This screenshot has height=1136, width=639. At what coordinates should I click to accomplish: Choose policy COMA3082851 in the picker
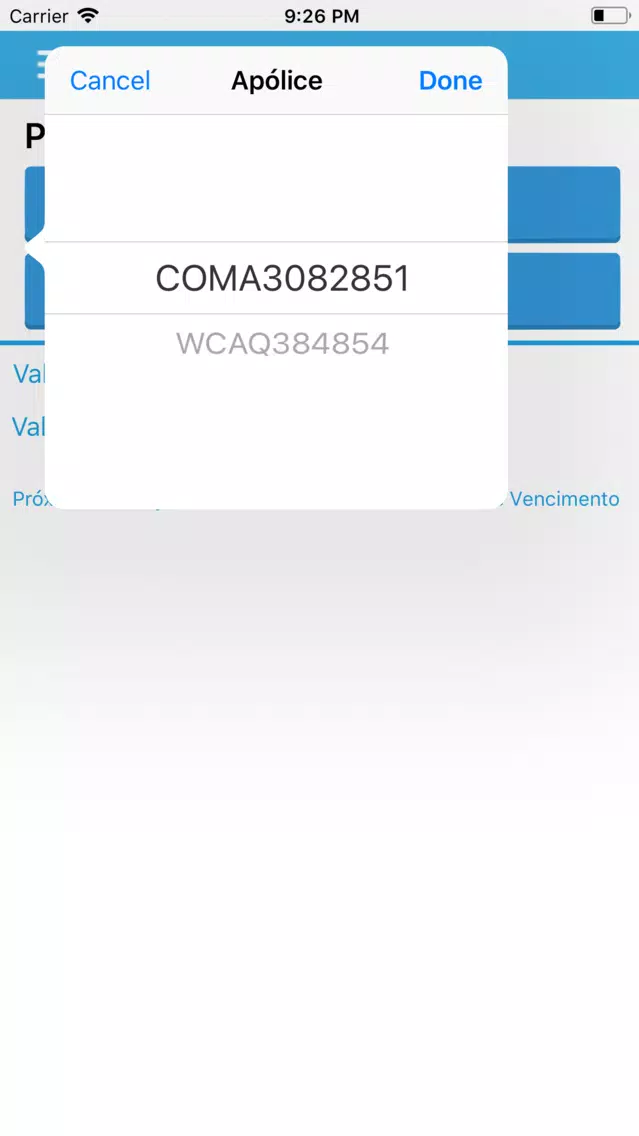(x=282, y=278)
